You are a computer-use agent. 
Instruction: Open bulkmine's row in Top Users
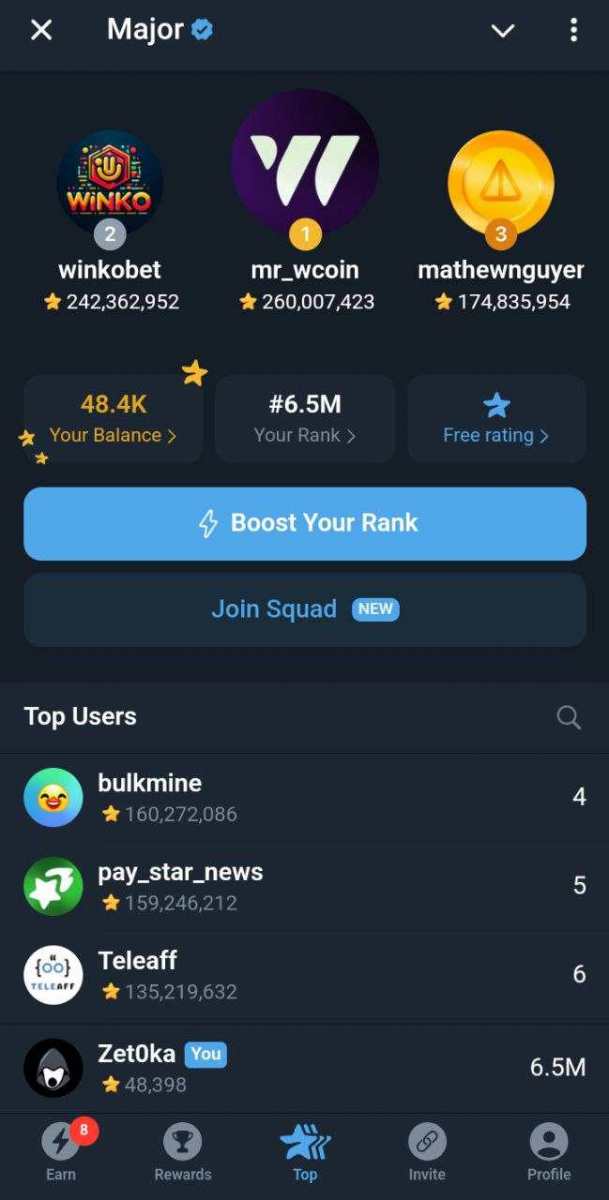pos(304,798)
